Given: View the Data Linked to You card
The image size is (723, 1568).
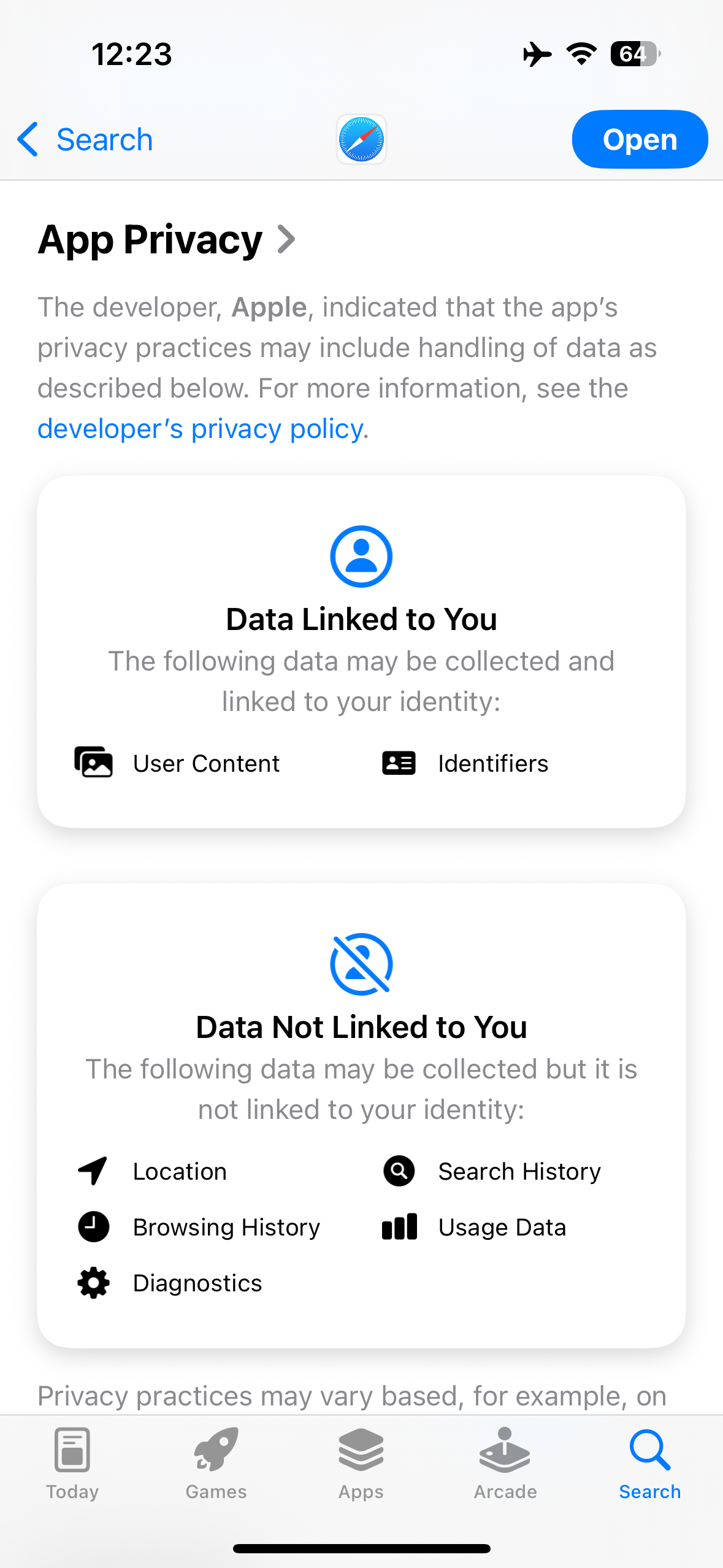Looking at the screenshot, I should 361,651.
